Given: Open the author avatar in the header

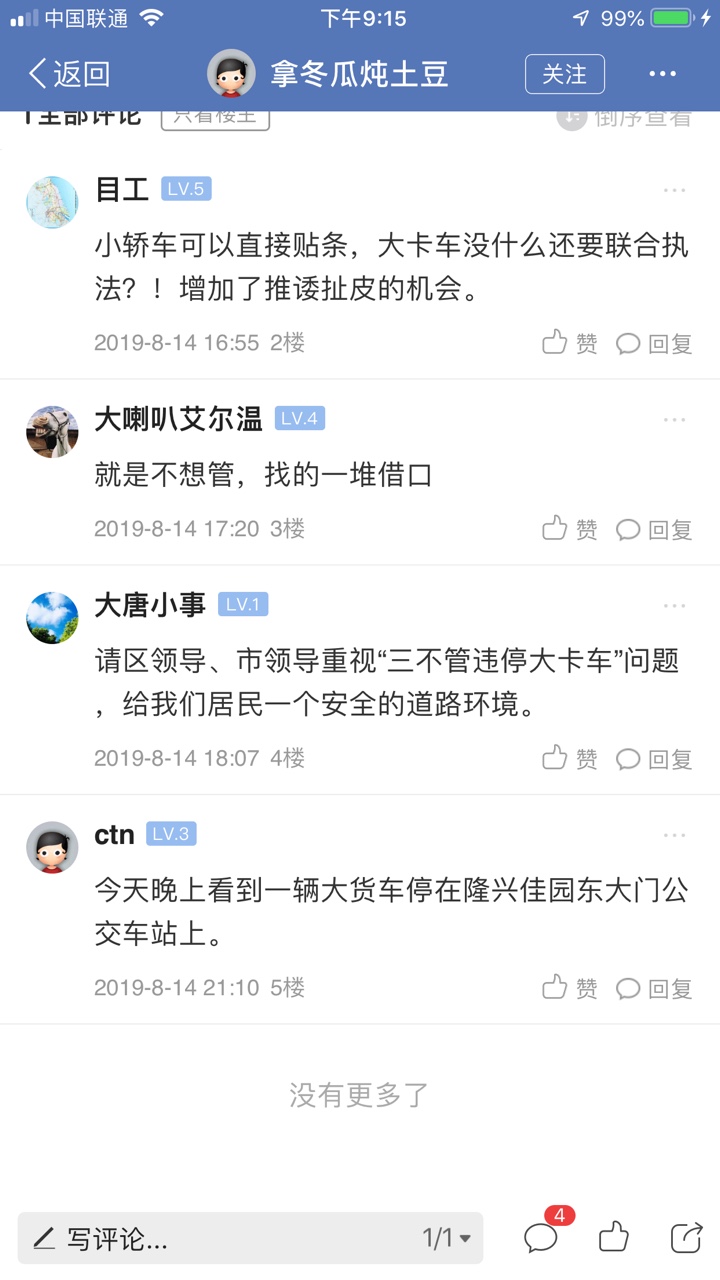Looking at the screenshot, I should pos(231,74).
